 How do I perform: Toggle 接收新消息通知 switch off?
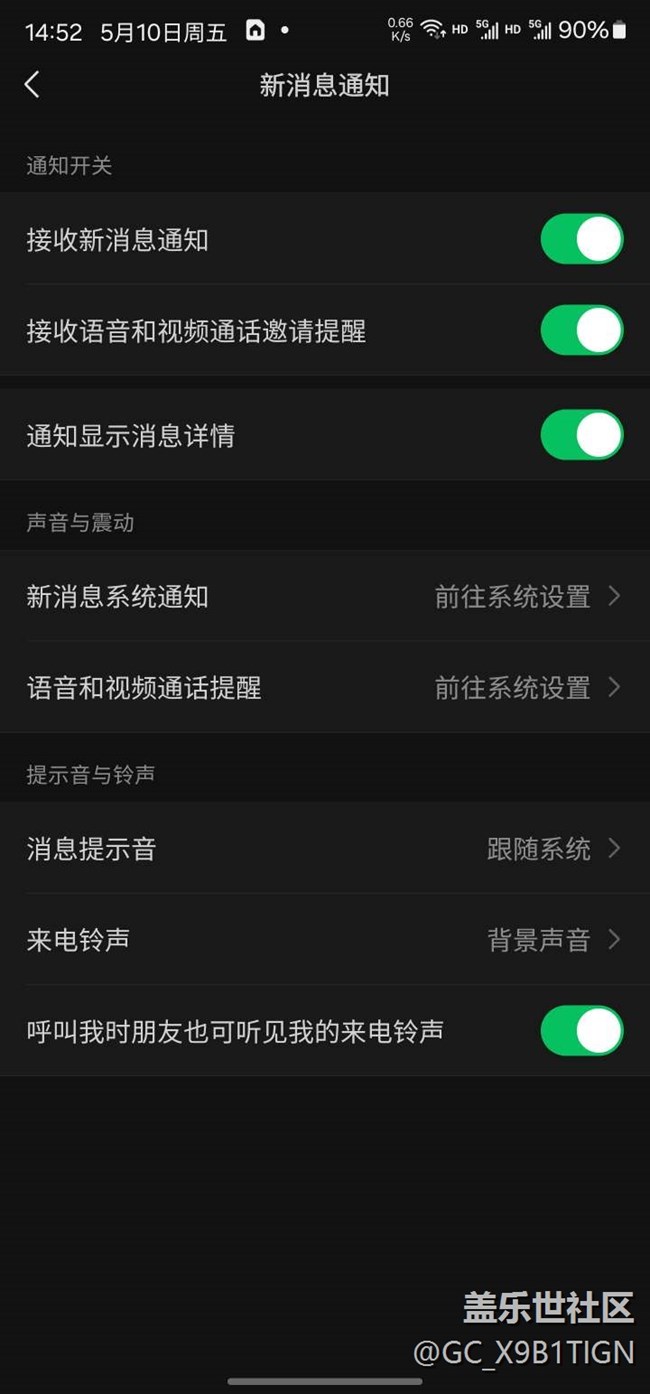pyautogui.click(x=582, y=240)
